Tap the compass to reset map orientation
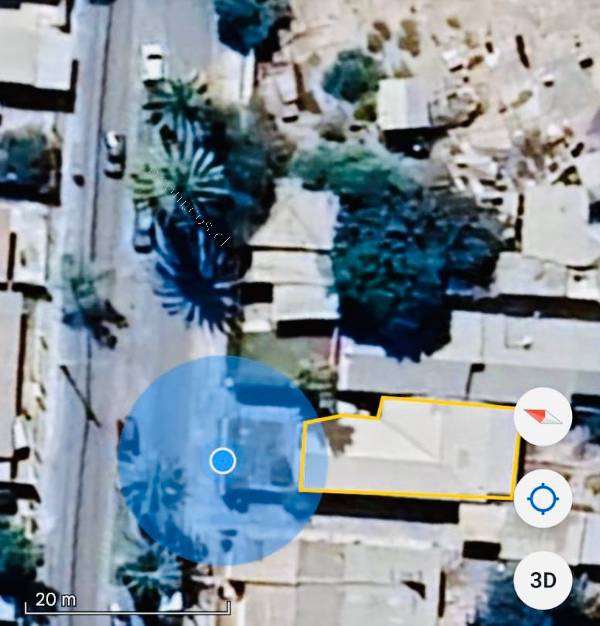 (x=543, y=418)
